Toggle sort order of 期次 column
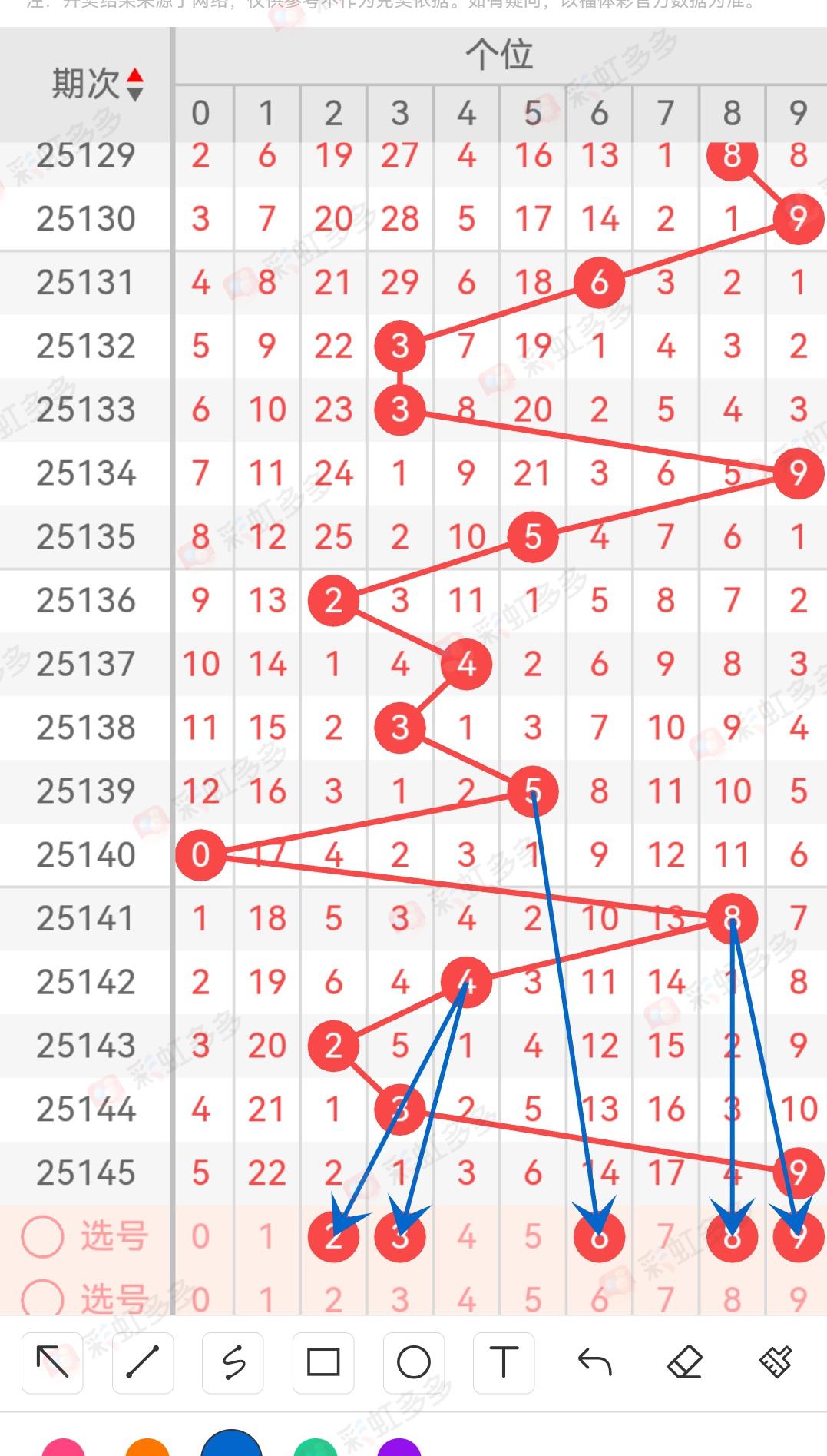This screenshot has width=827, height=1456. [x=134, y=84]
